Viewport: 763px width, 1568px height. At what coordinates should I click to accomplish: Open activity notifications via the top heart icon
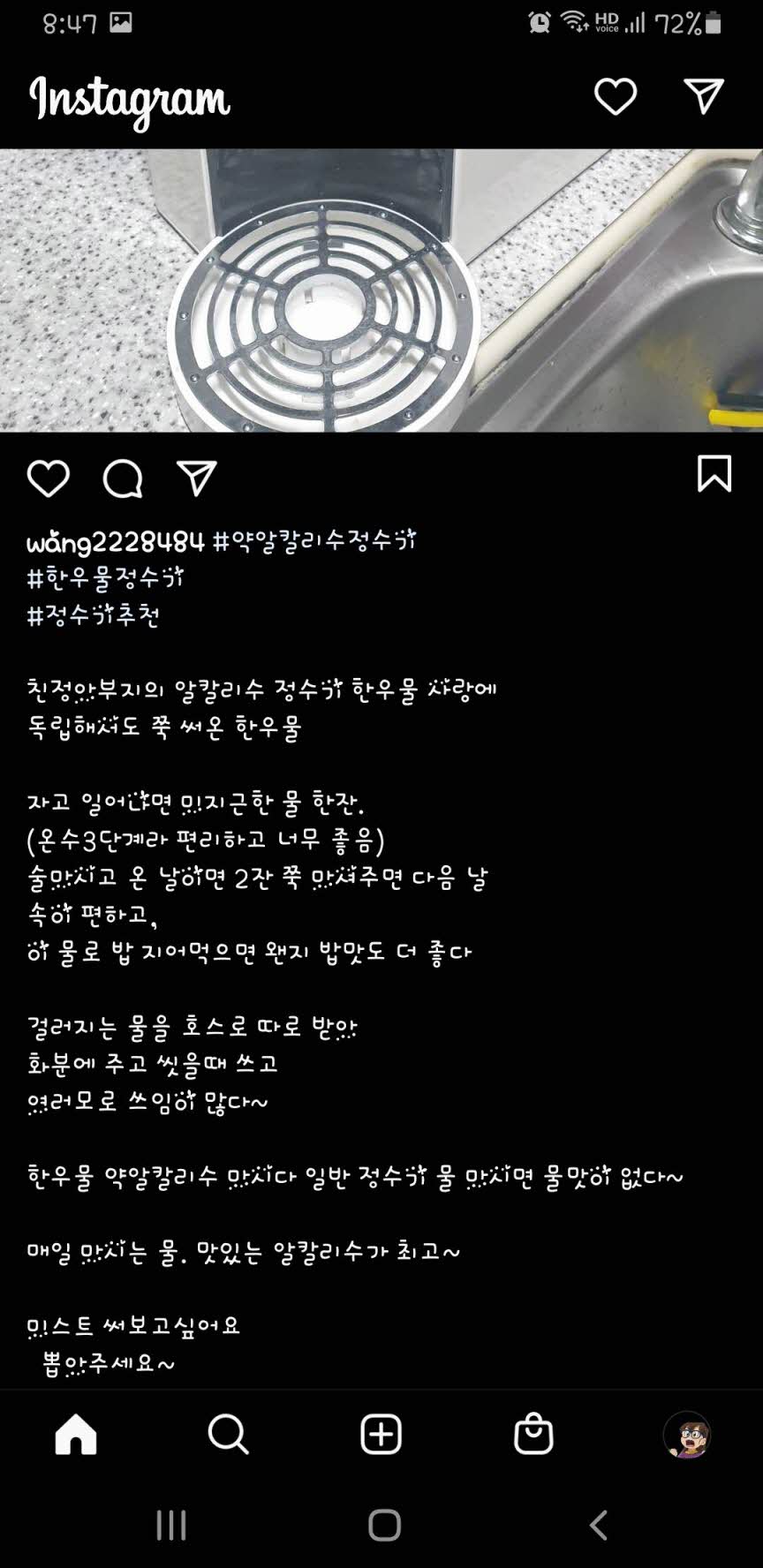pos(616,97)
